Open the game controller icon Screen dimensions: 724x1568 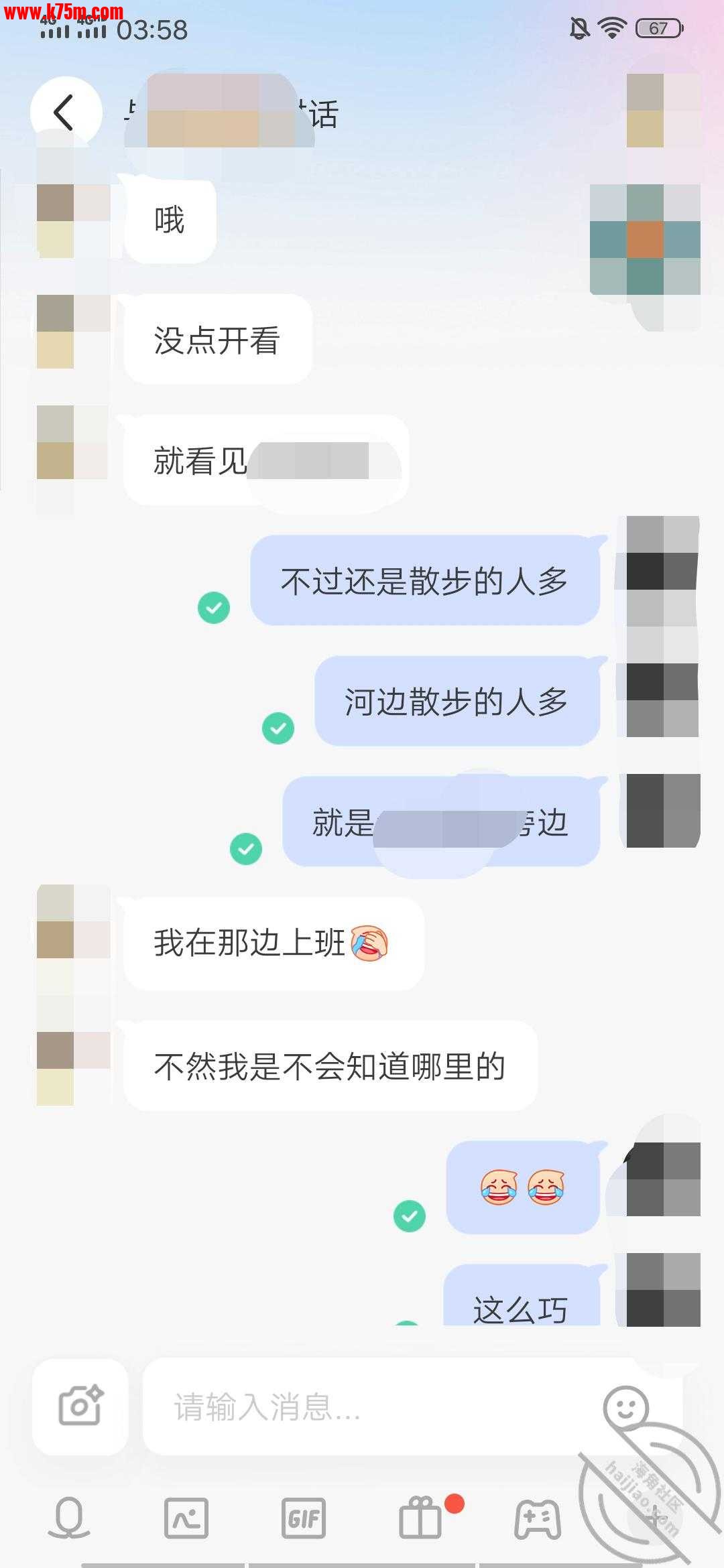538,1518
